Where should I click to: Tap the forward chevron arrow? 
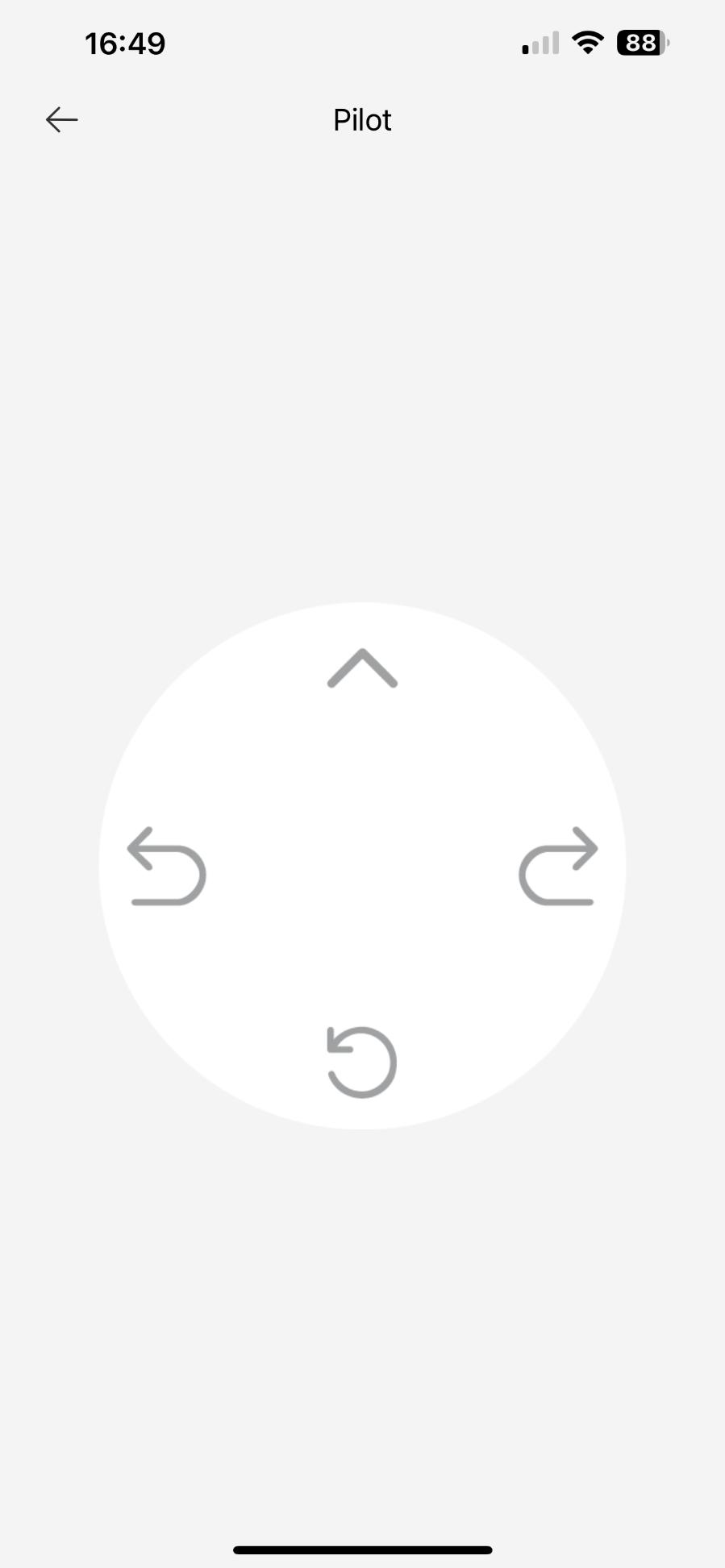click(x=362, y=668)
